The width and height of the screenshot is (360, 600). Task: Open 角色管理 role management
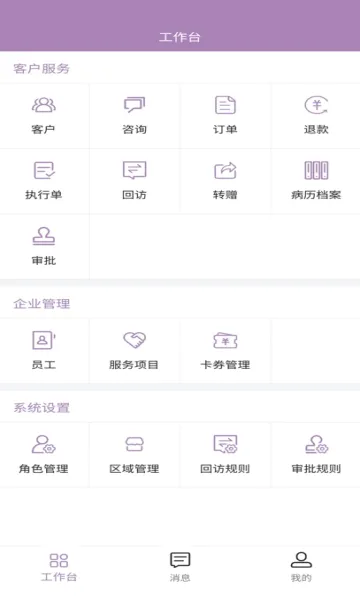click(x=44, y=455)
